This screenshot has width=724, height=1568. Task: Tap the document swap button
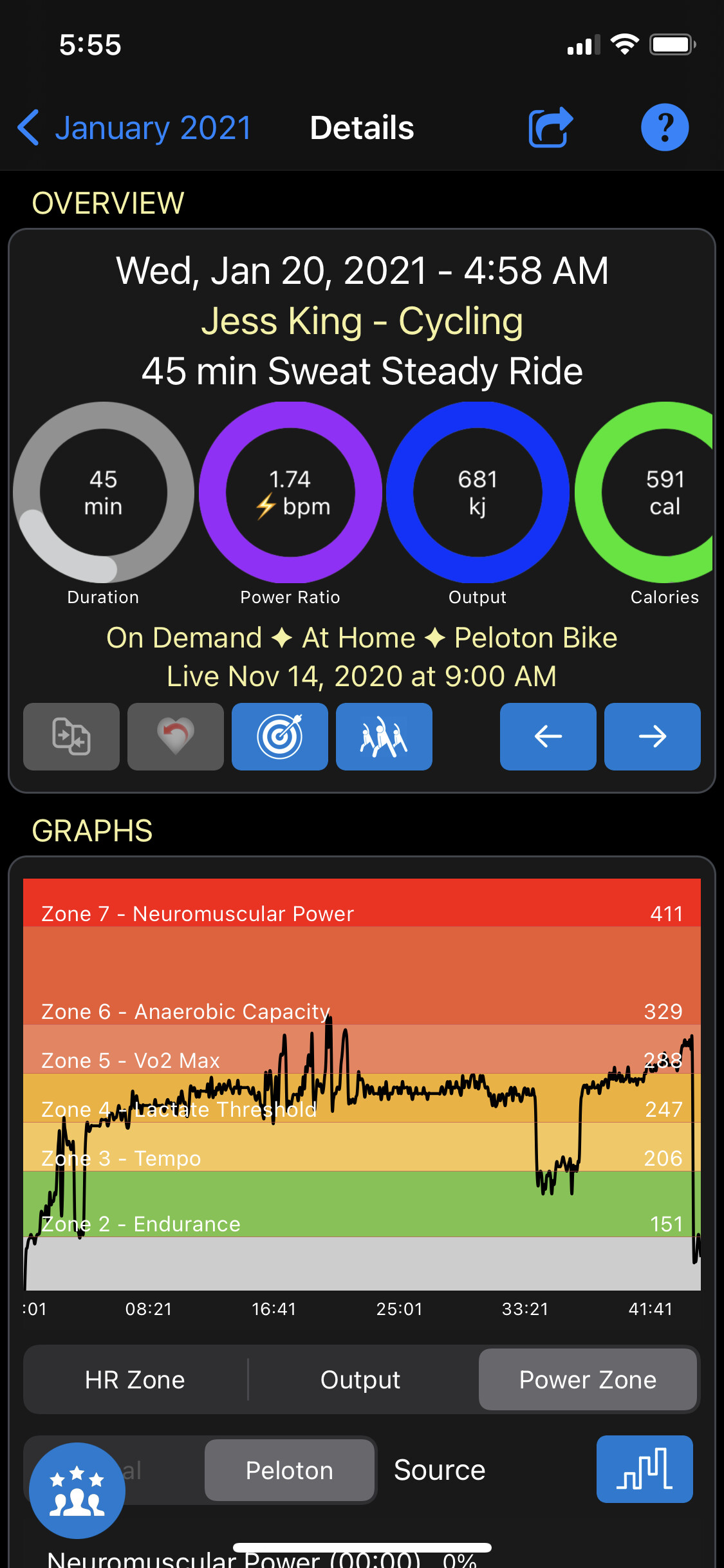coord(71,736)
